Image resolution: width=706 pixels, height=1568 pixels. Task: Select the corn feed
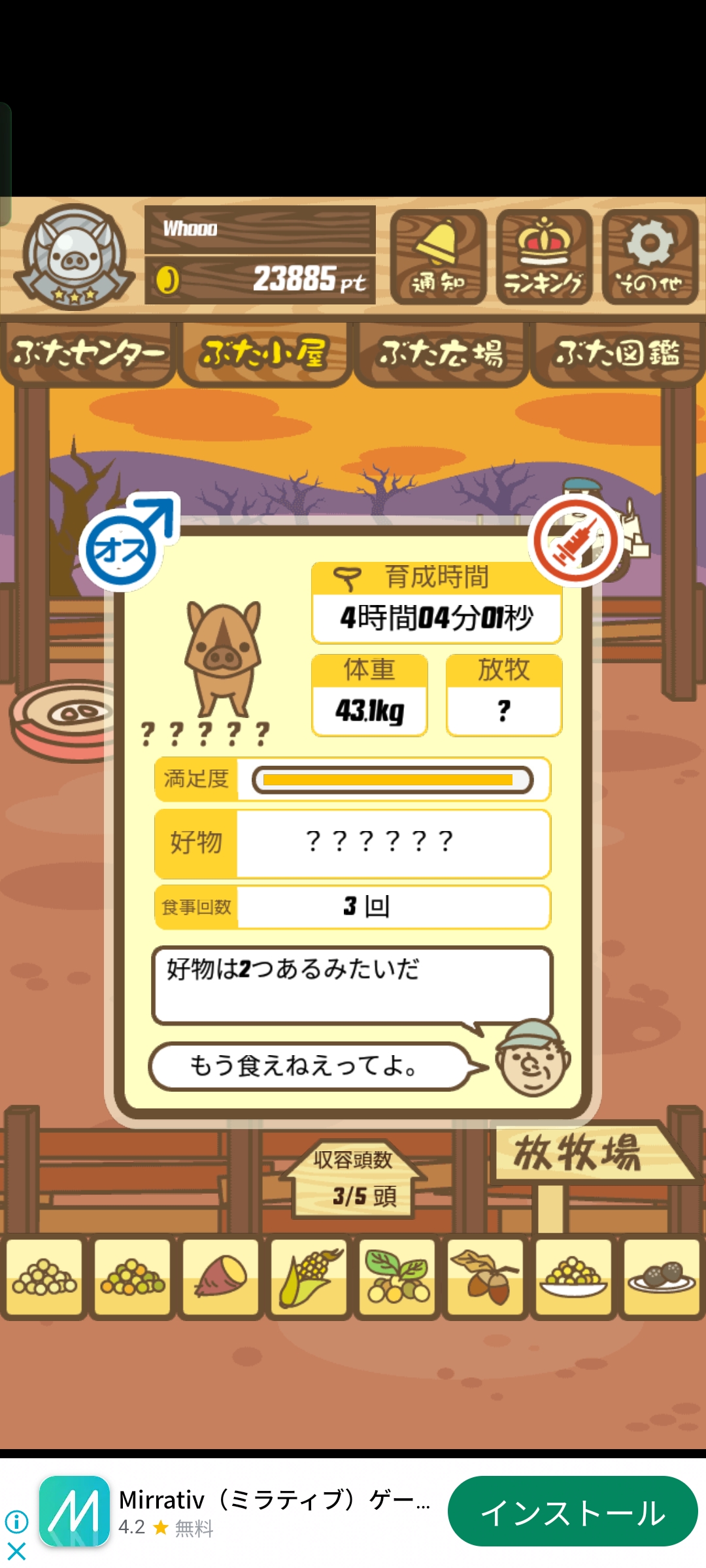(x=309, y=1277)
